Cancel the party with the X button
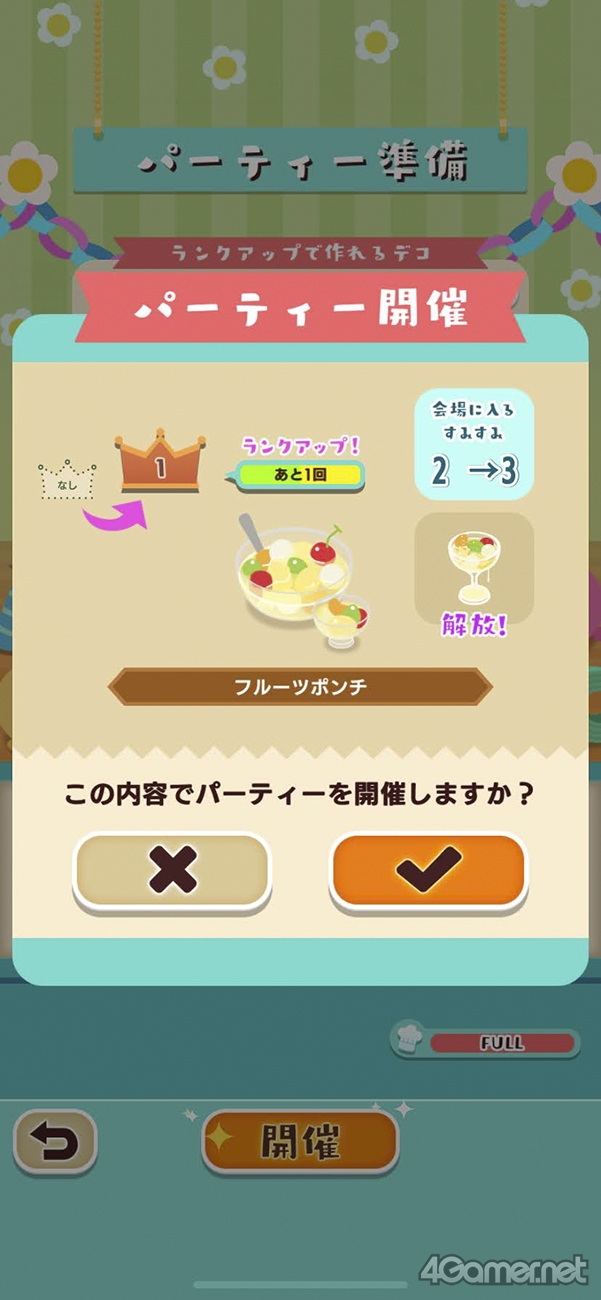Image resolution: width=601 pixels, height=1300 pixels. pyautogui.click(x=172, y=871)
